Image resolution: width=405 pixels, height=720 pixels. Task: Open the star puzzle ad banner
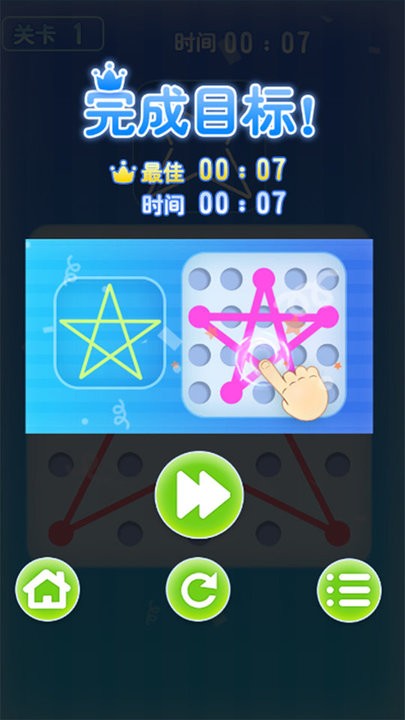pyautogui.click(x=199, y=336)
